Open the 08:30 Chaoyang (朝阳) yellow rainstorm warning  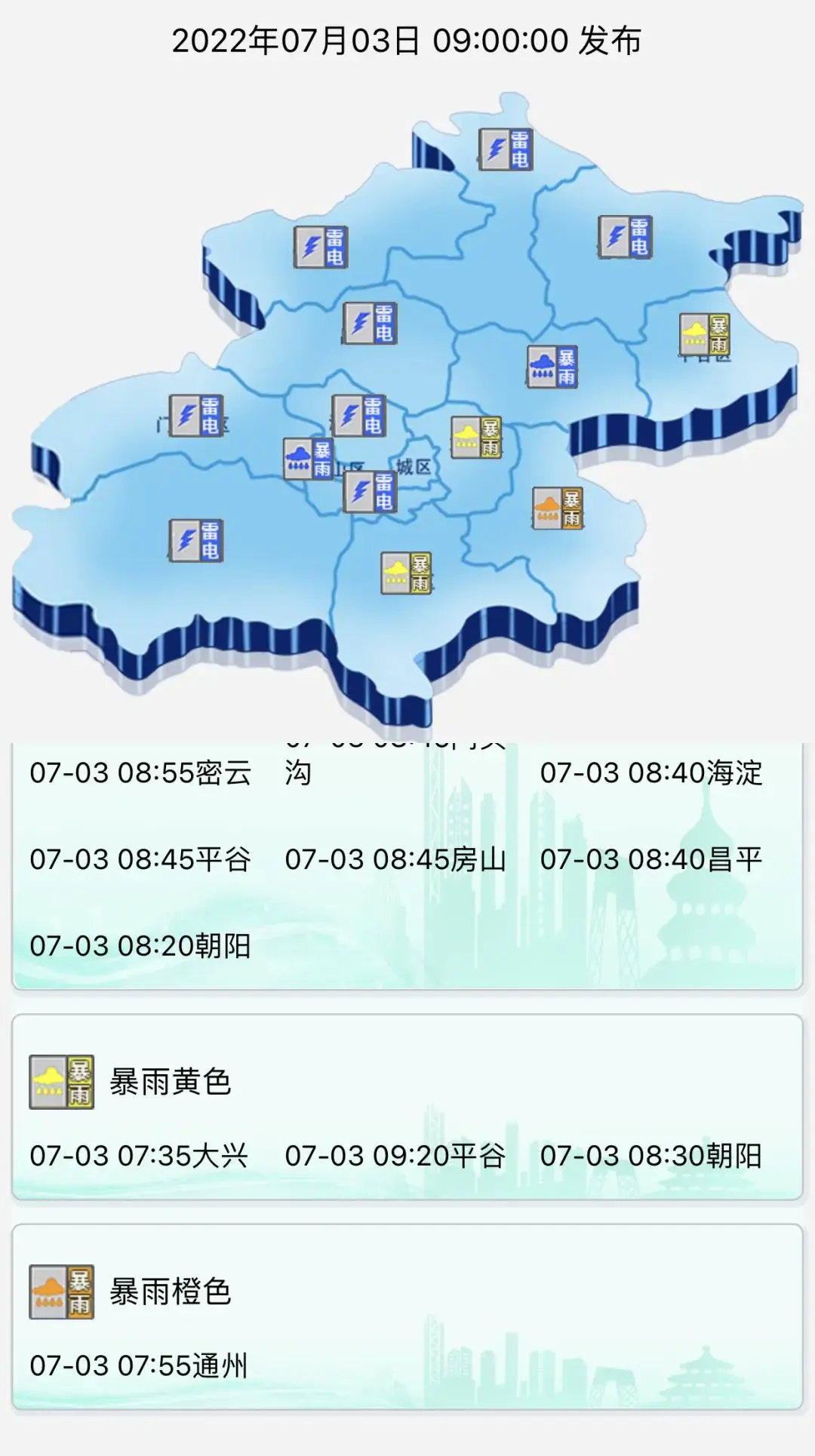[650, 1156]
